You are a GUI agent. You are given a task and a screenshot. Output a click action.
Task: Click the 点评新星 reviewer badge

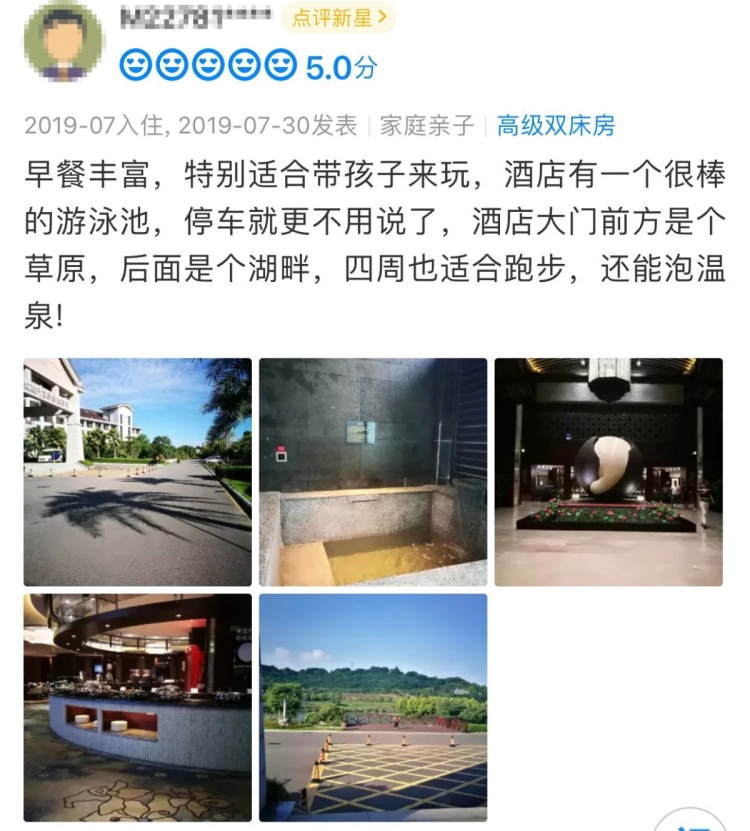[x=336, y=18]
